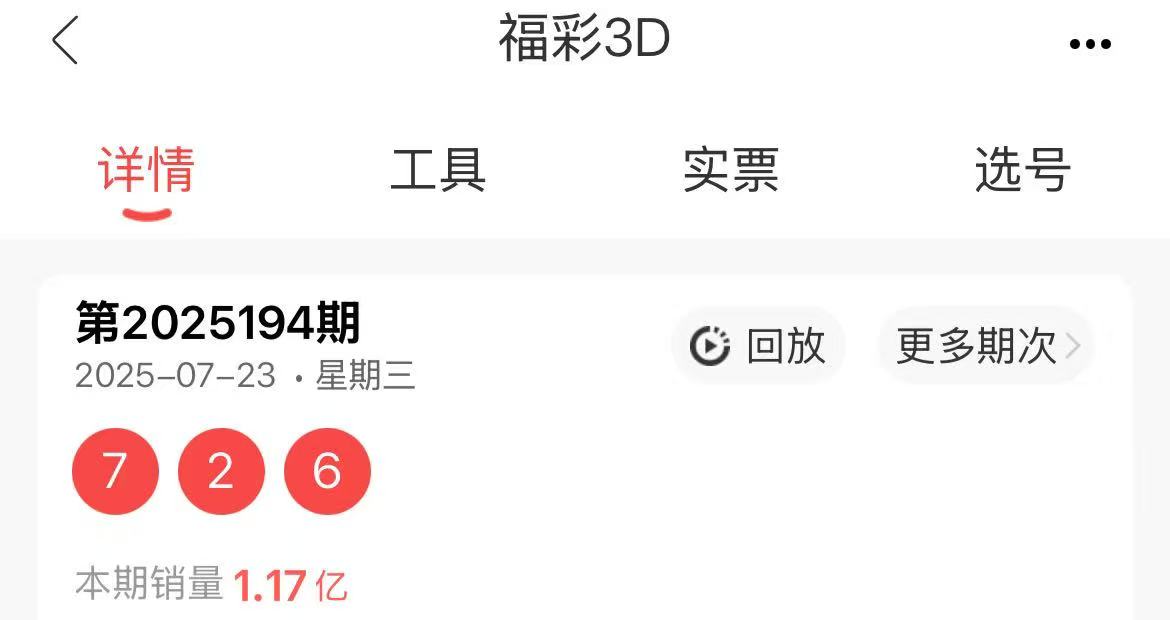Open the 实票 tab
1170x620 pixels.
tap(731, 170)
